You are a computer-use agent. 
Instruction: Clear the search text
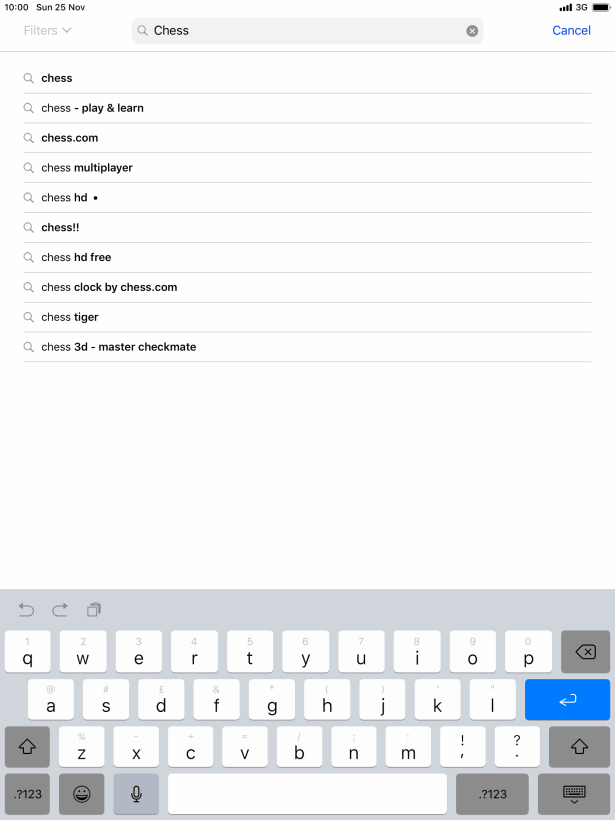[x=472, y=31]
